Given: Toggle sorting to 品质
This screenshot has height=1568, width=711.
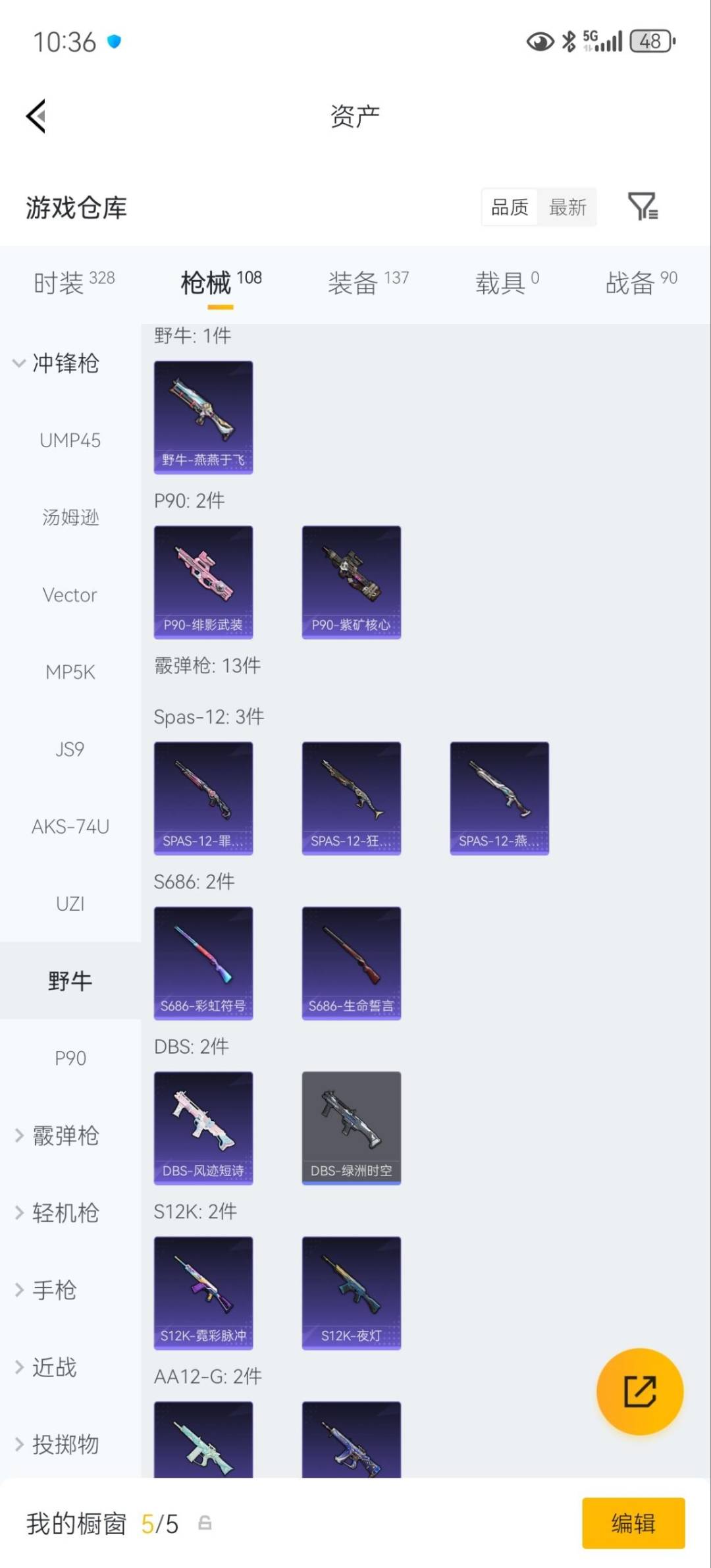Looking at the screenshot, I should tap(508, 207).
